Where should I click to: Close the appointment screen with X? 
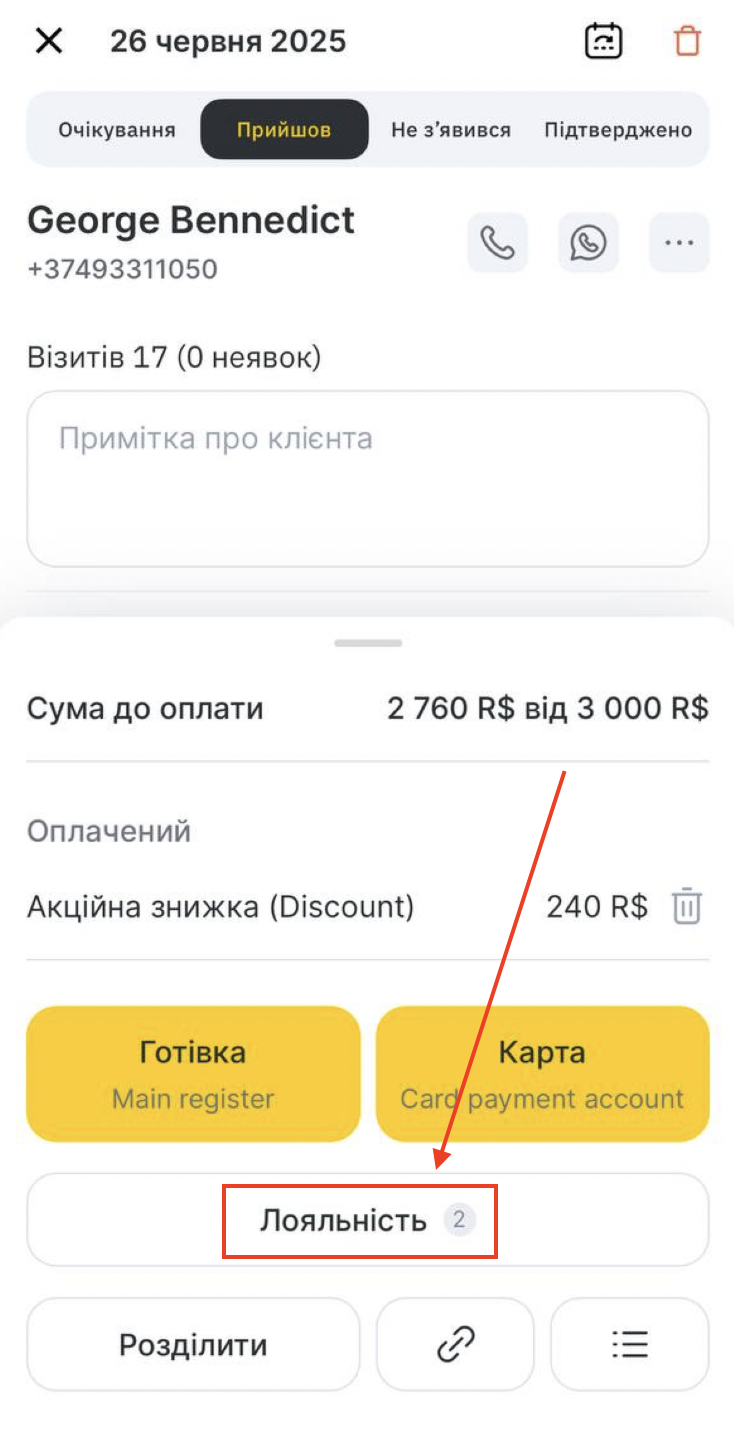49,42
